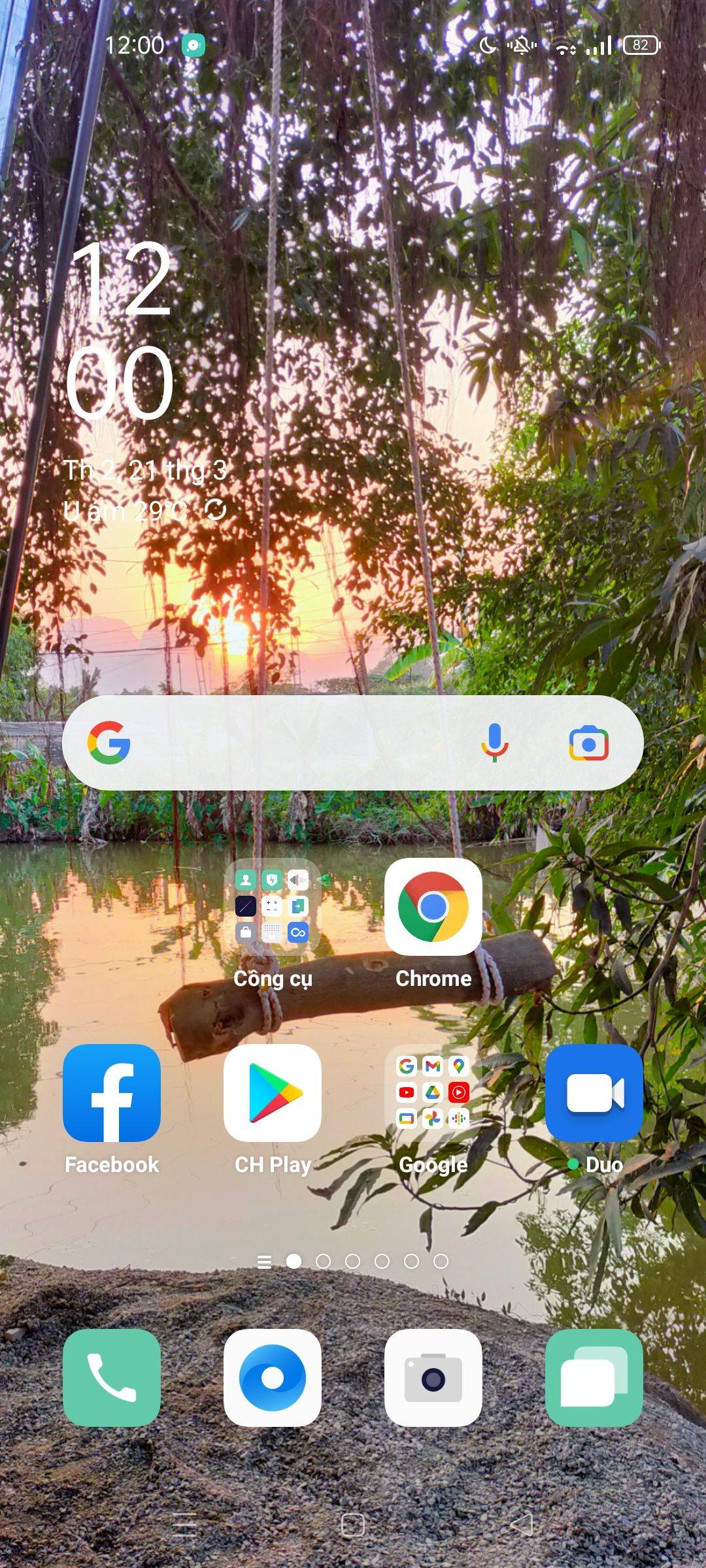Open the Google apps folder
Screen dimensions: 706x1568
433,1092
